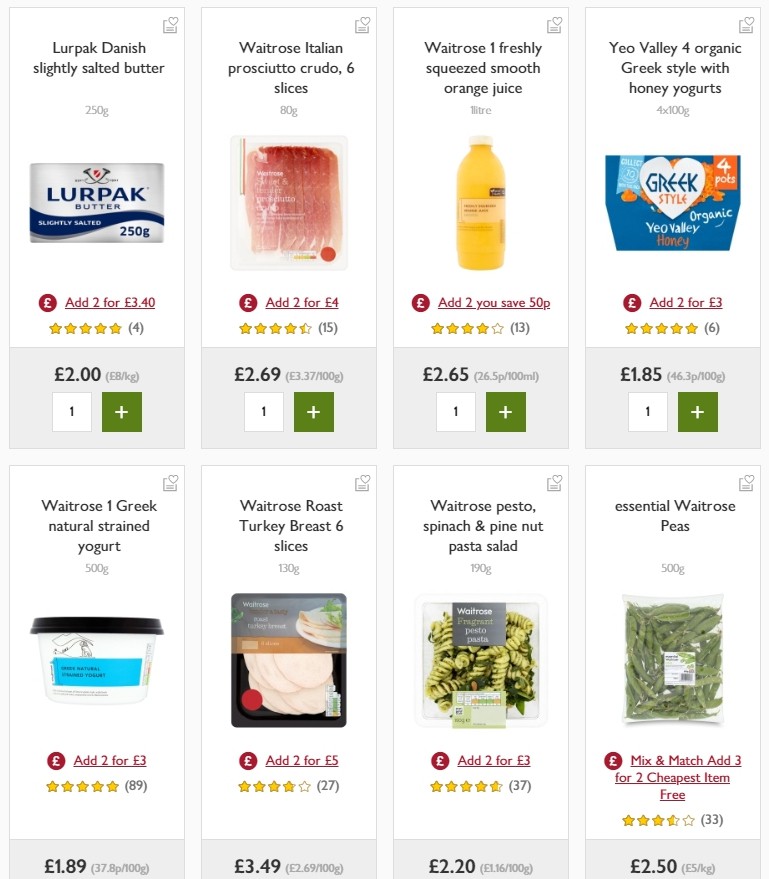
Task: Save Lurpak butter using the heart icon
Action: click(x=170, y=24)
